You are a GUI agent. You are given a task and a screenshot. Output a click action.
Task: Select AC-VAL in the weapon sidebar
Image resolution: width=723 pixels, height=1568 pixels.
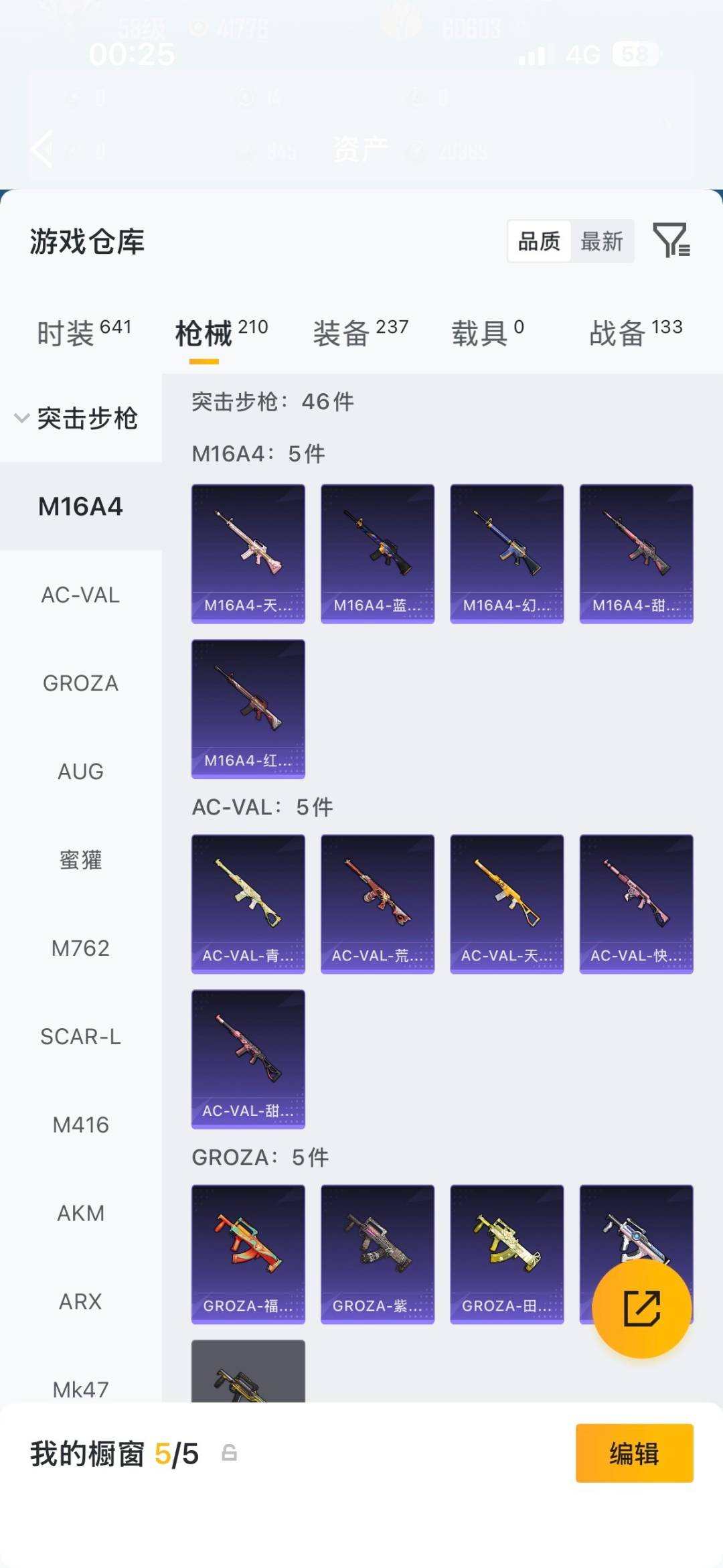[x=81, y=595]
